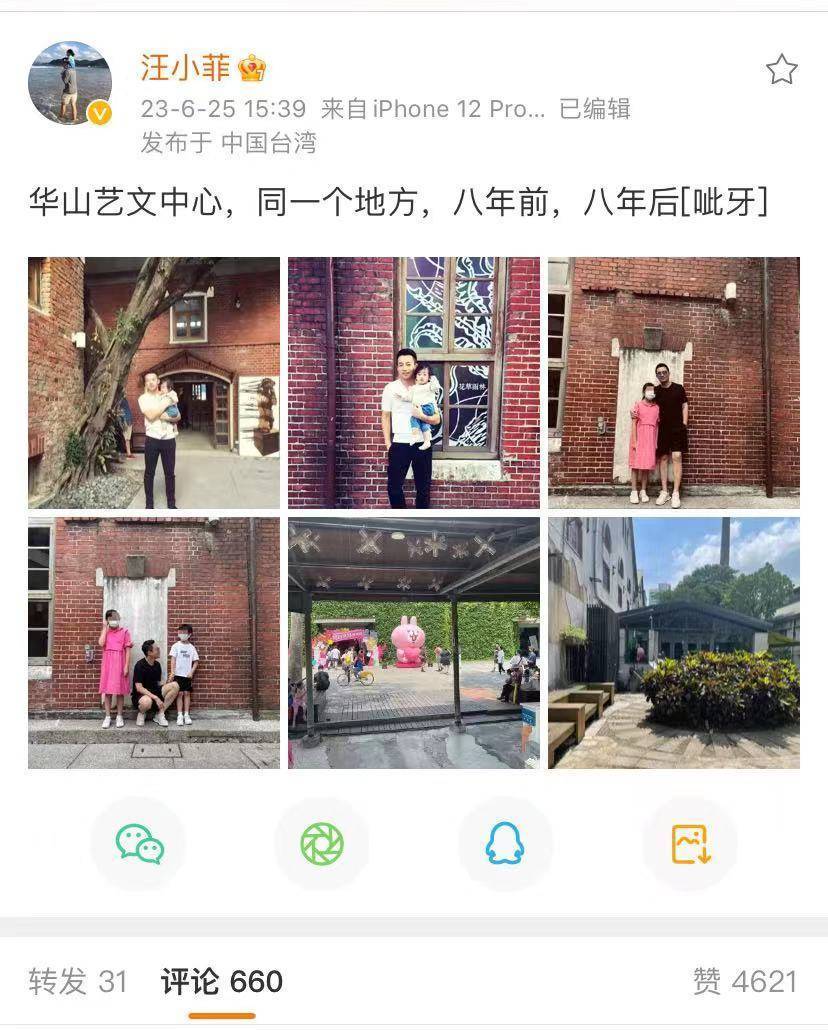Open the courtyard garden photo

tap(673, 642)
